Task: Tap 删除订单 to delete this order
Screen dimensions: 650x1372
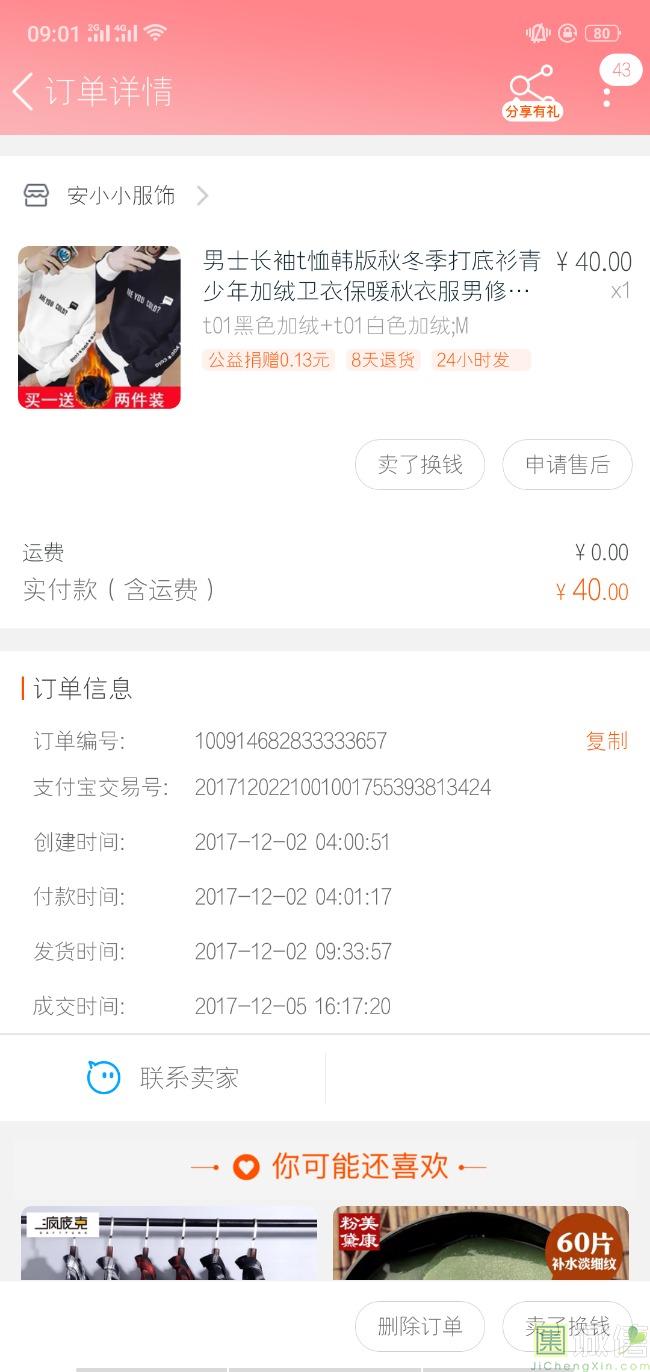Action: [x=420, y=1327]
